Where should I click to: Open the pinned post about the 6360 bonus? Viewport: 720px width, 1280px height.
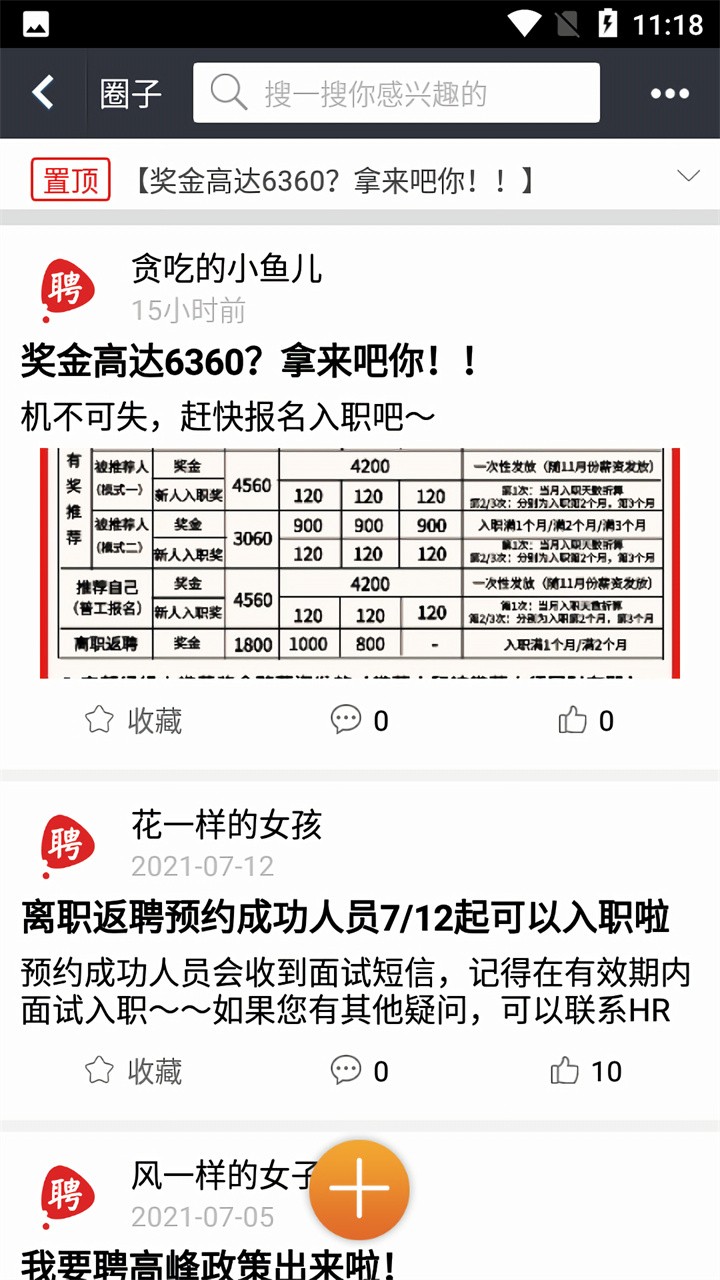[x=335, y=181]
